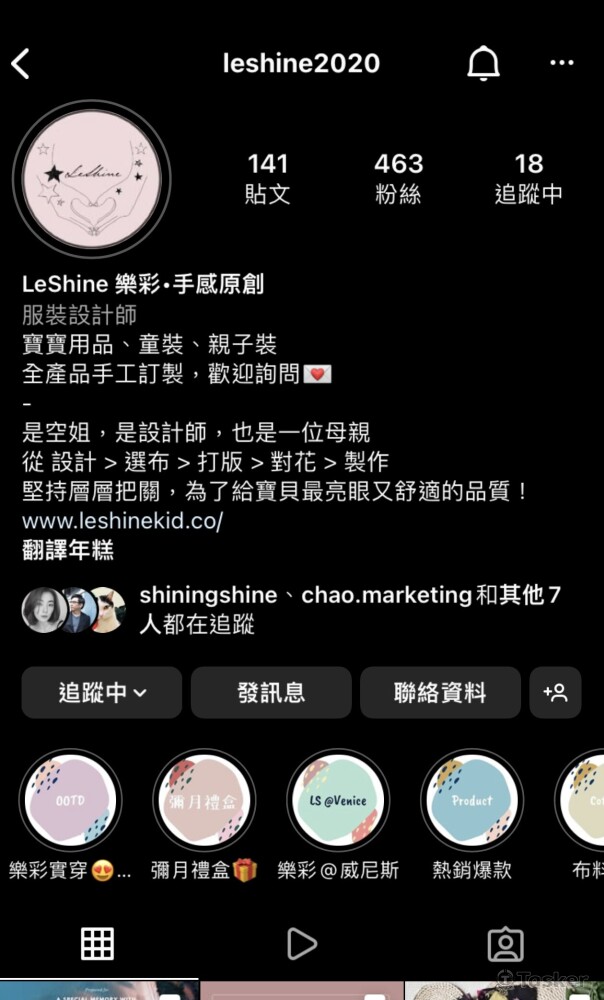Open the 18 追蹤中 following list
The image size is (604, 1000).
528,178
